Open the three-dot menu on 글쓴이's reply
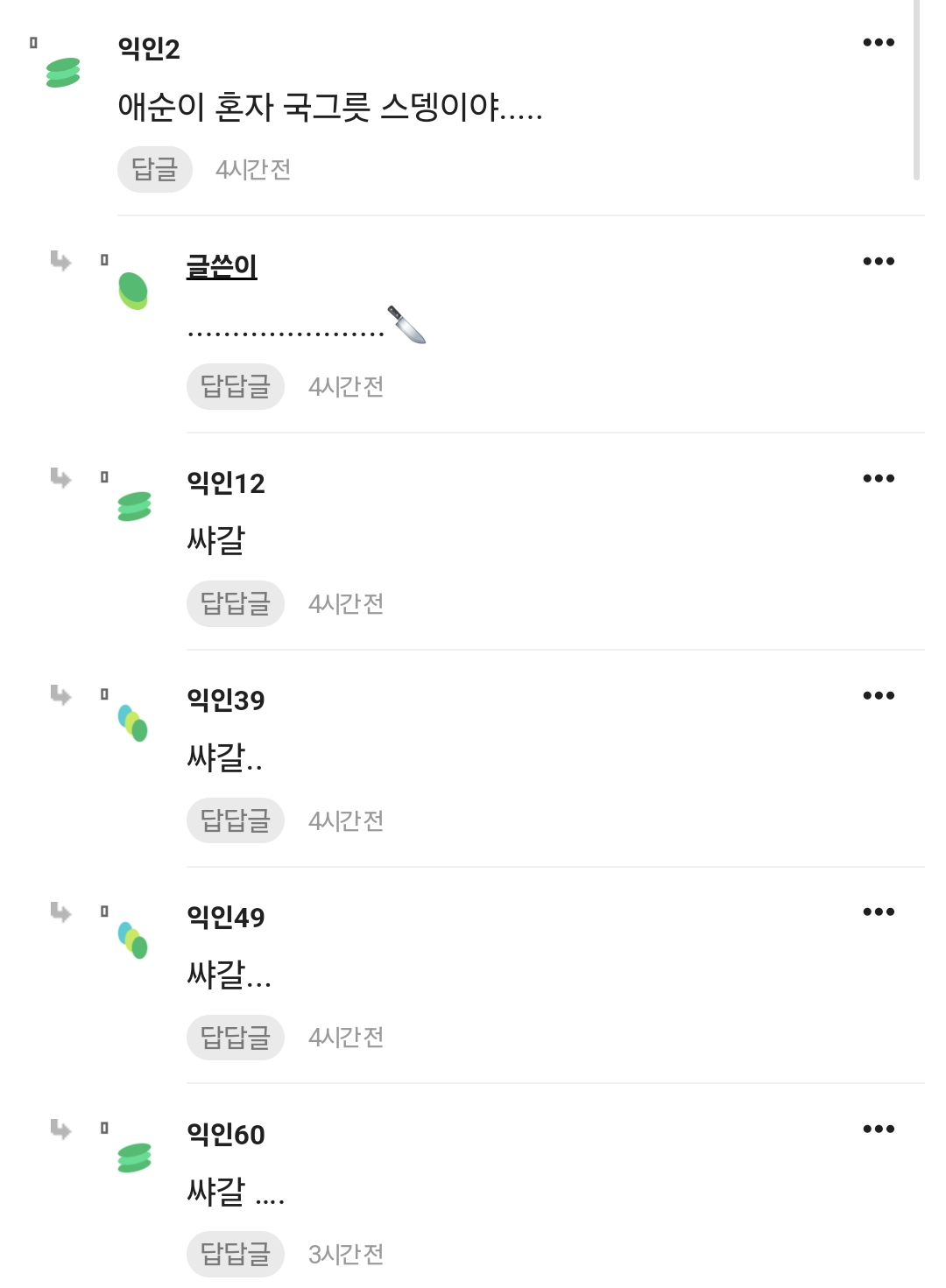Image resolution: width=946 pixels, height=1288 pixels. 878,262
